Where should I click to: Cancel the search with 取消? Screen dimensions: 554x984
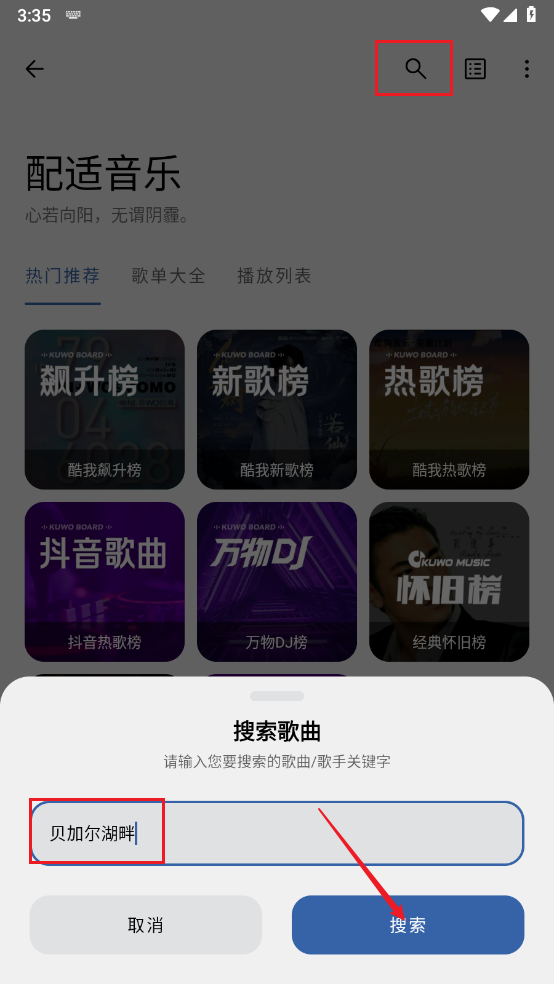(146, 924)
